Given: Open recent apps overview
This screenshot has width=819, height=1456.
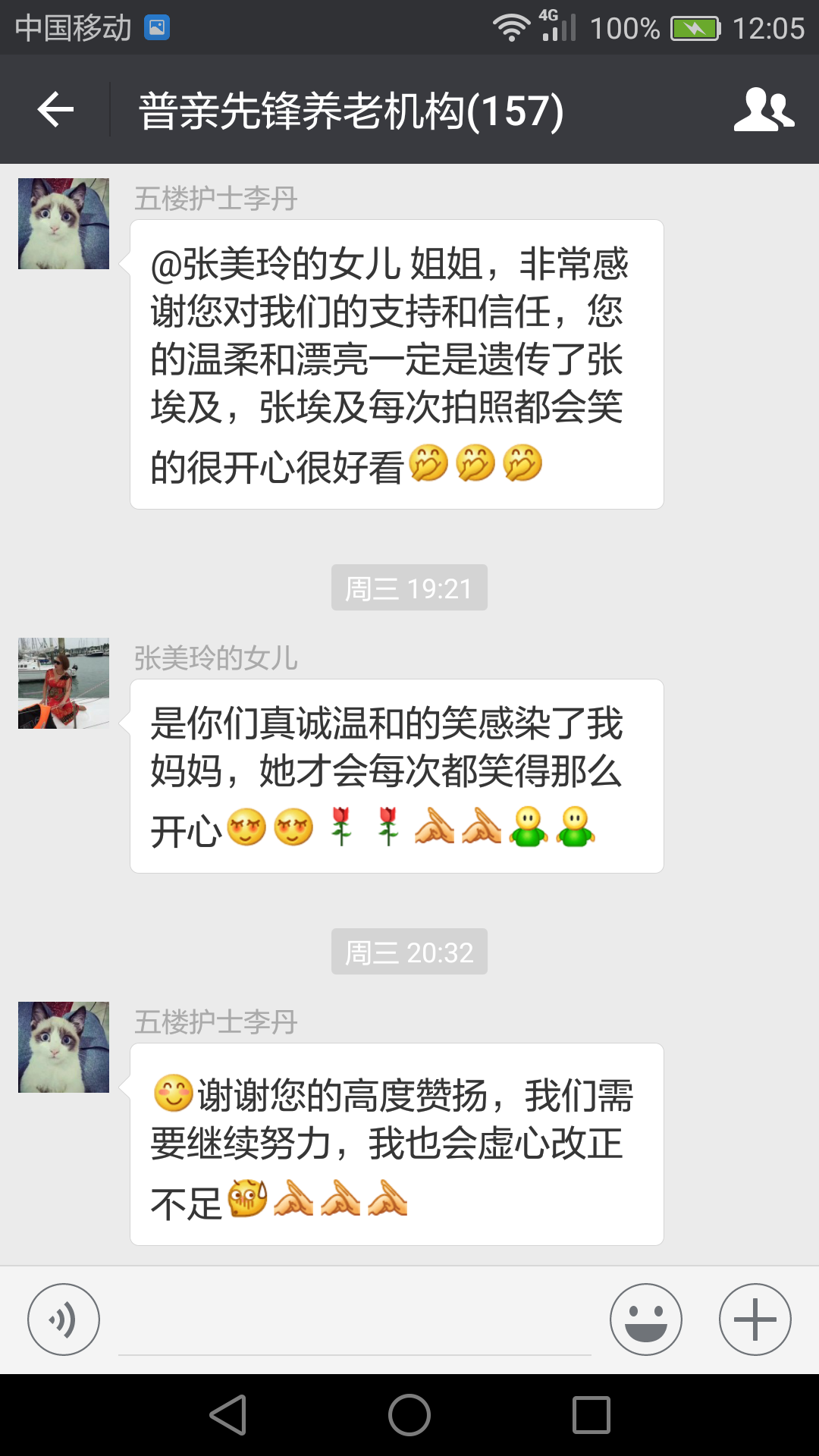Looking at the screenshot, I should (591, 1415).
